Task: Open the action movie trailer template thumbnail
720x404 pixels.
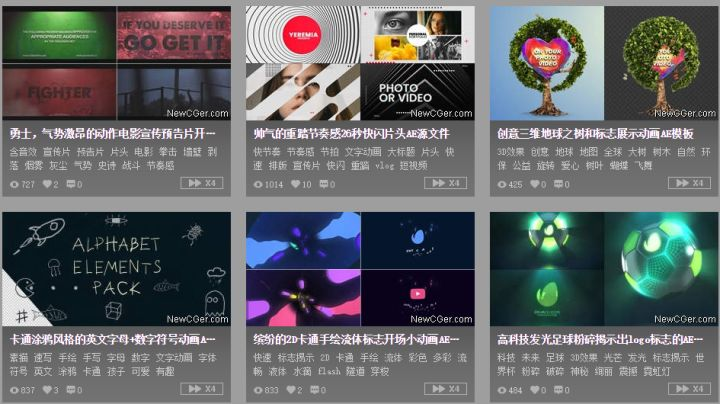Action: point(116,62)
